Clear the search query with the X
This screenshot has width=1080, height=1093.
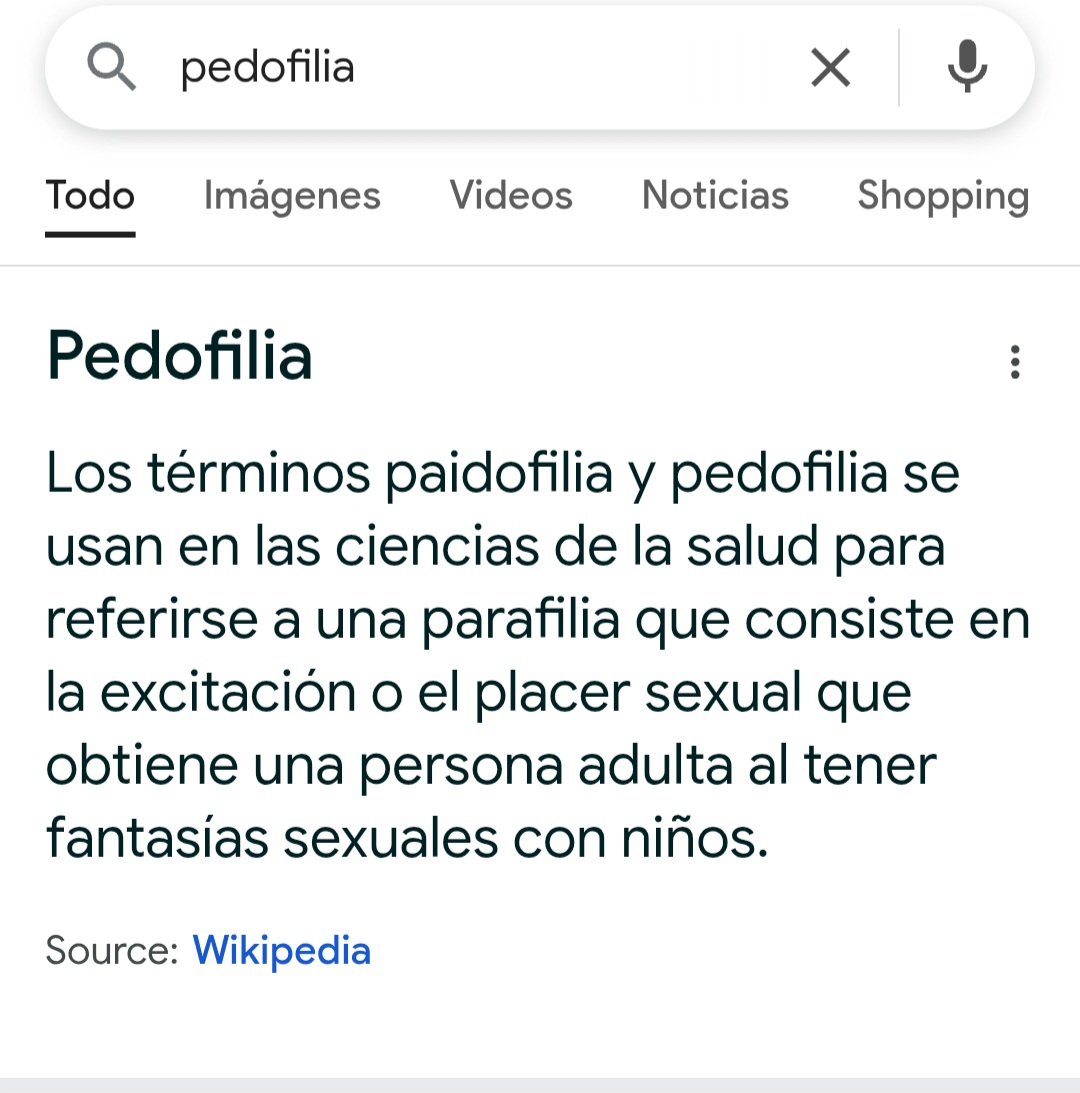pyautogui.click(x=830, y=68)
